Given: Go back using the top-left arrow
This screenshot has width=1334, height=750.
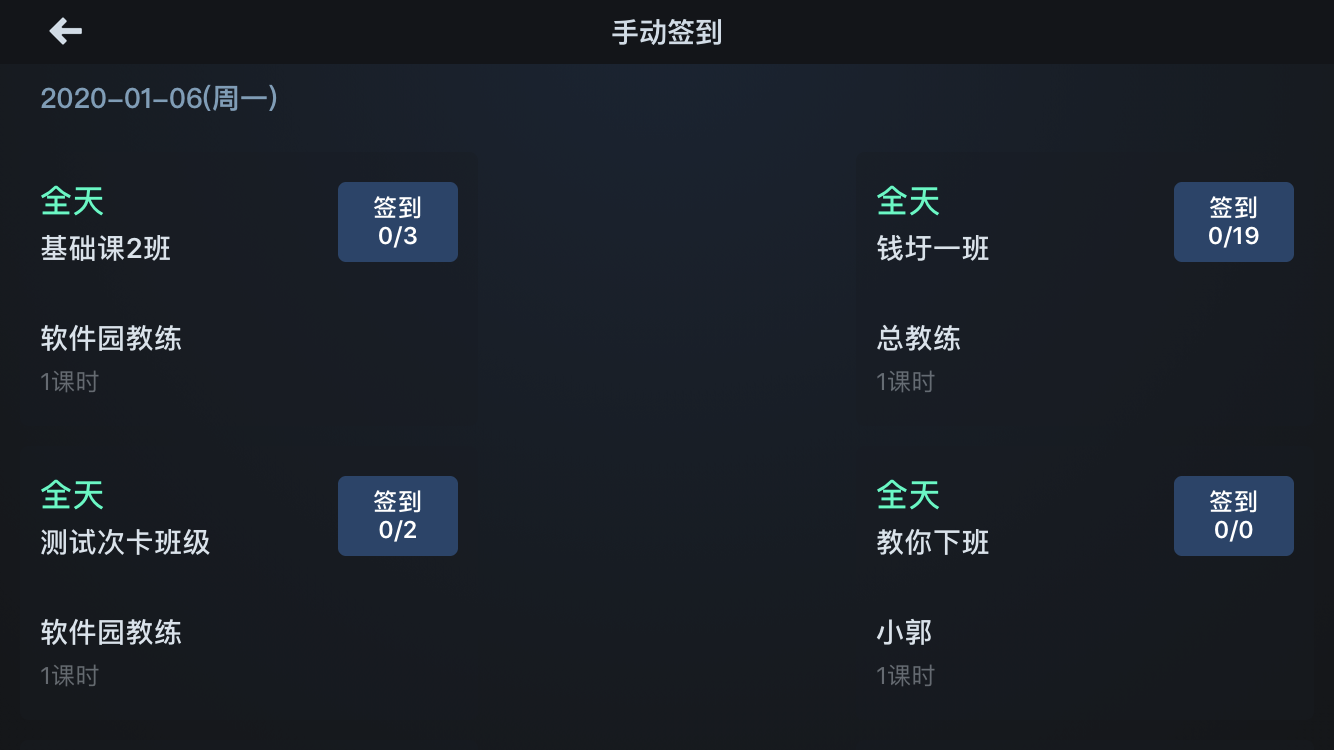Looking at the screenshot, I should point(66,32).
